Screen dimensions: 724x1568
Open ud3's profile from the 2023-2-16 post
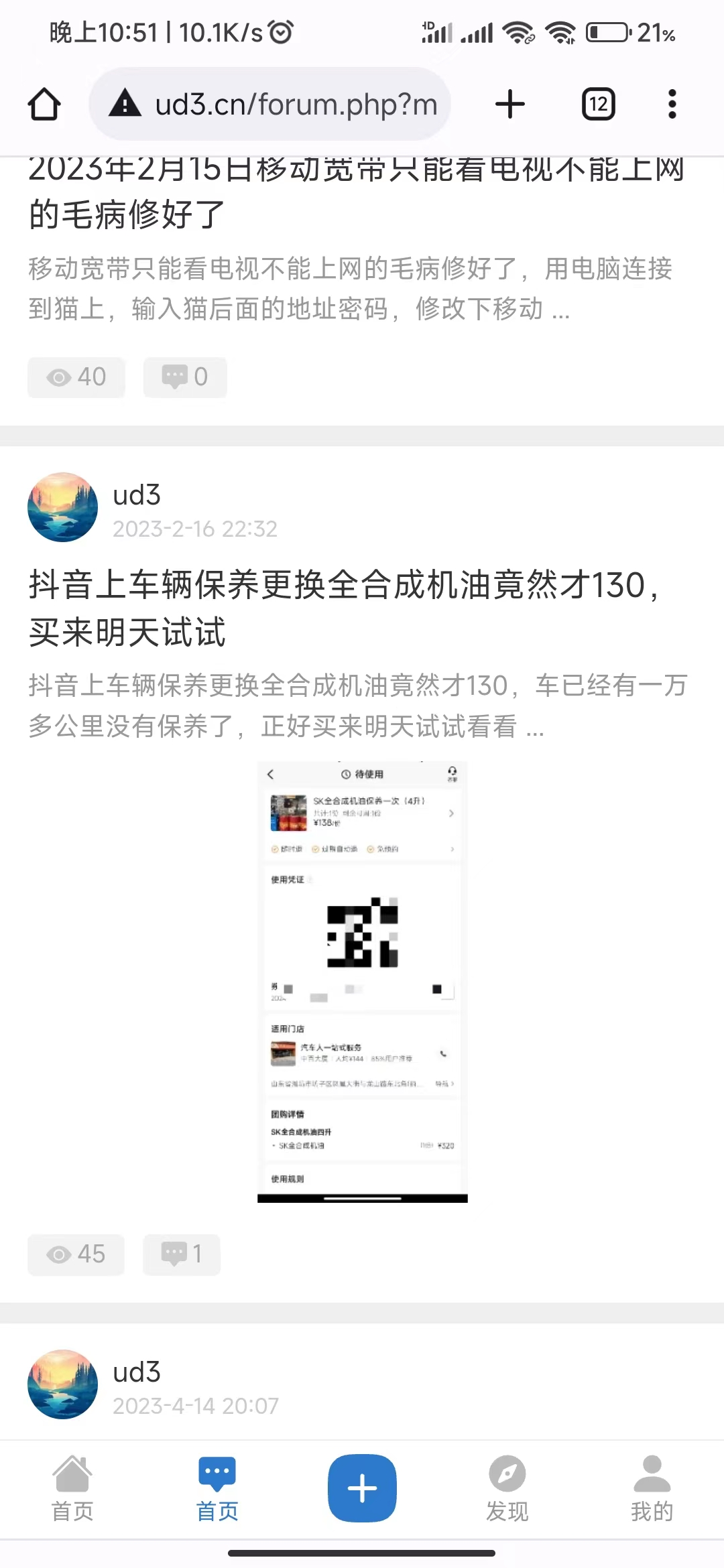(x=62, y=507)
